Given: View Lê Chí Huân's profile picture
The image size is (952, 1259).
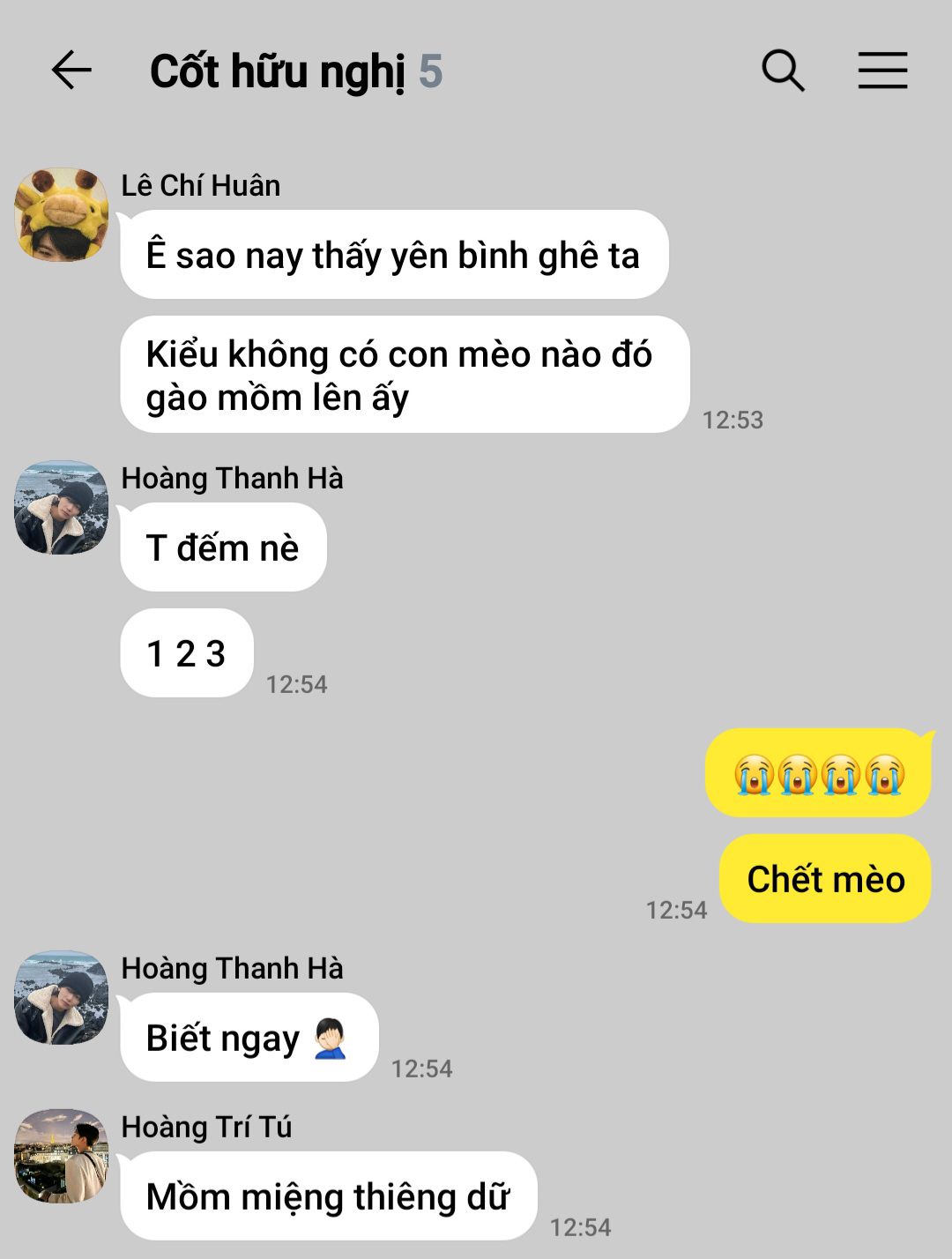Looking at the screenshot, I should (x=62, y=214).
